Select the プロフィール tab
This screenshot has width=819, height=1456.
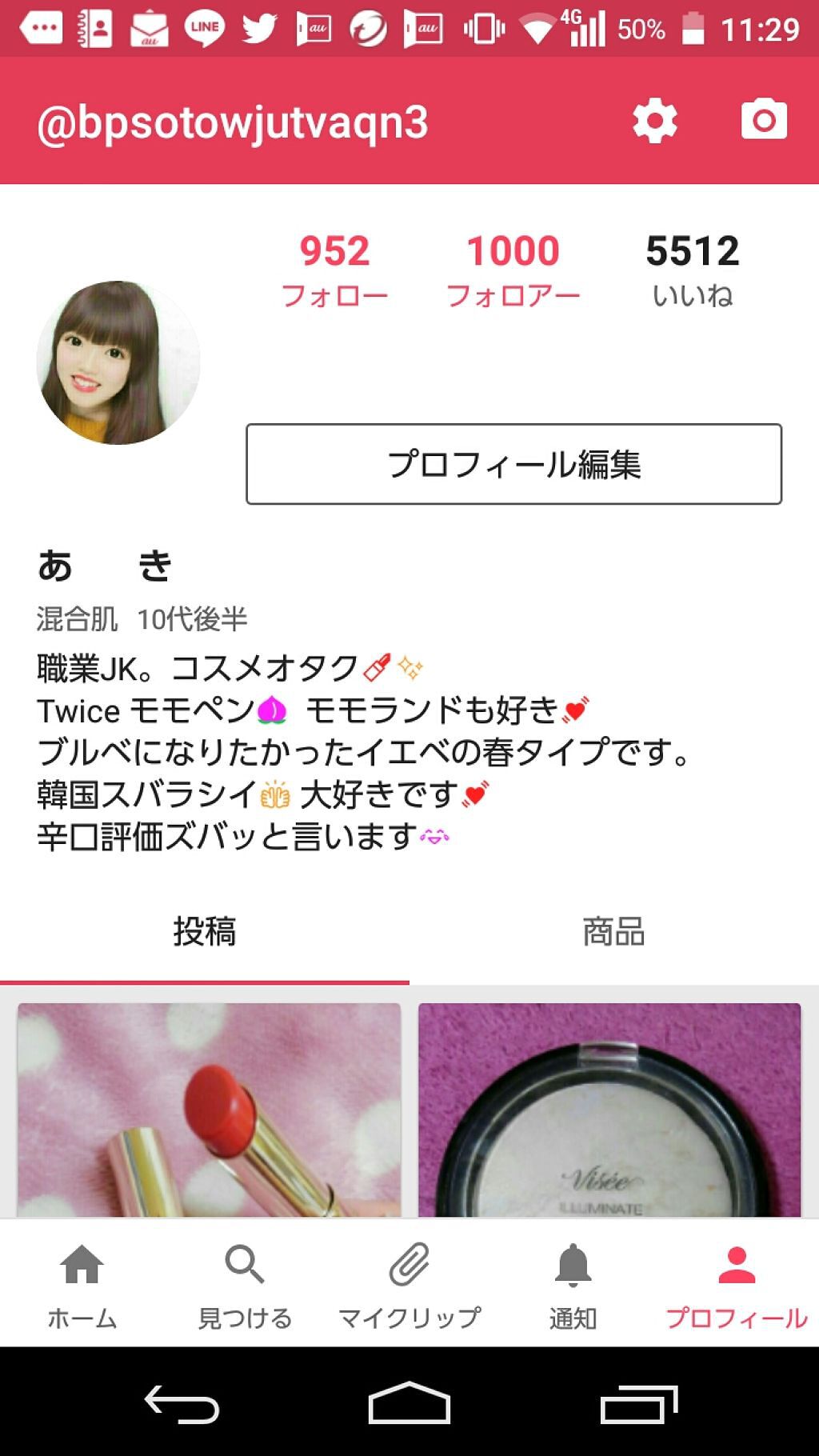[x=737, y=1283]
